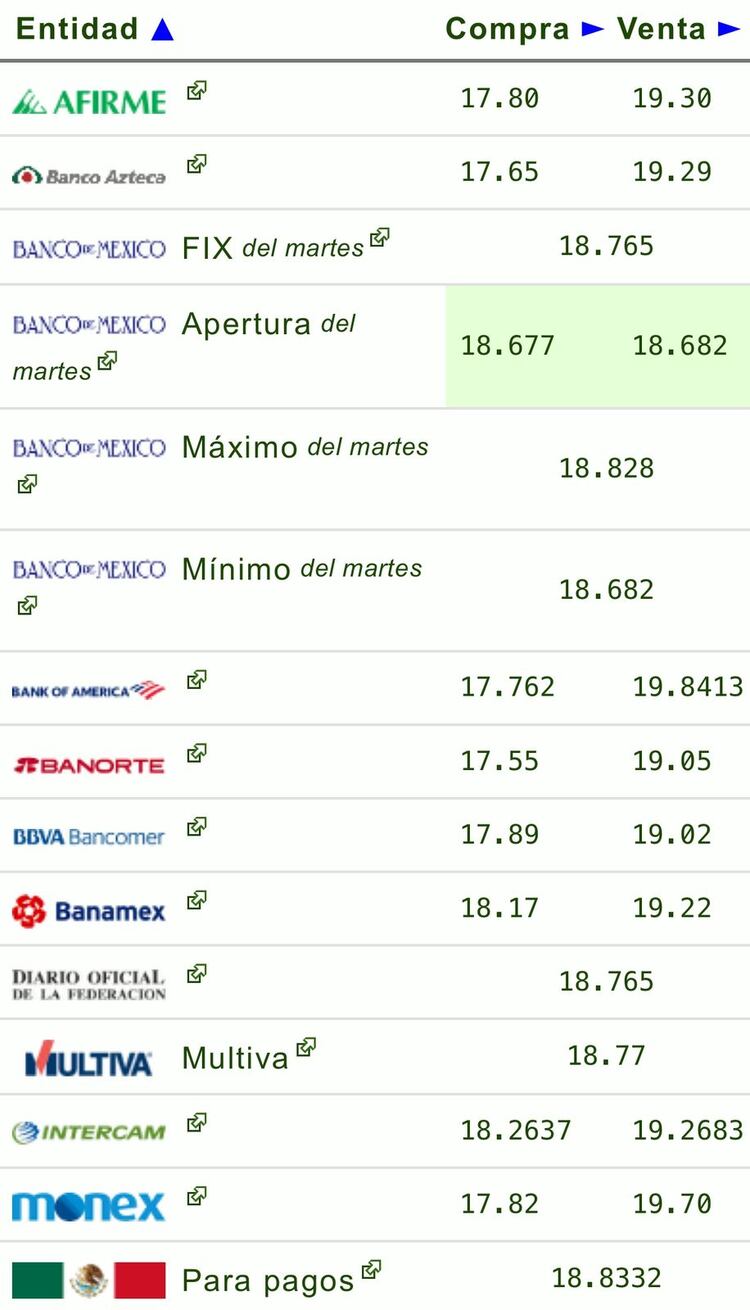Visit Banco Azteca's external link icon
Viewport: 750px width, 1310px height.
[x=197, y=164]
